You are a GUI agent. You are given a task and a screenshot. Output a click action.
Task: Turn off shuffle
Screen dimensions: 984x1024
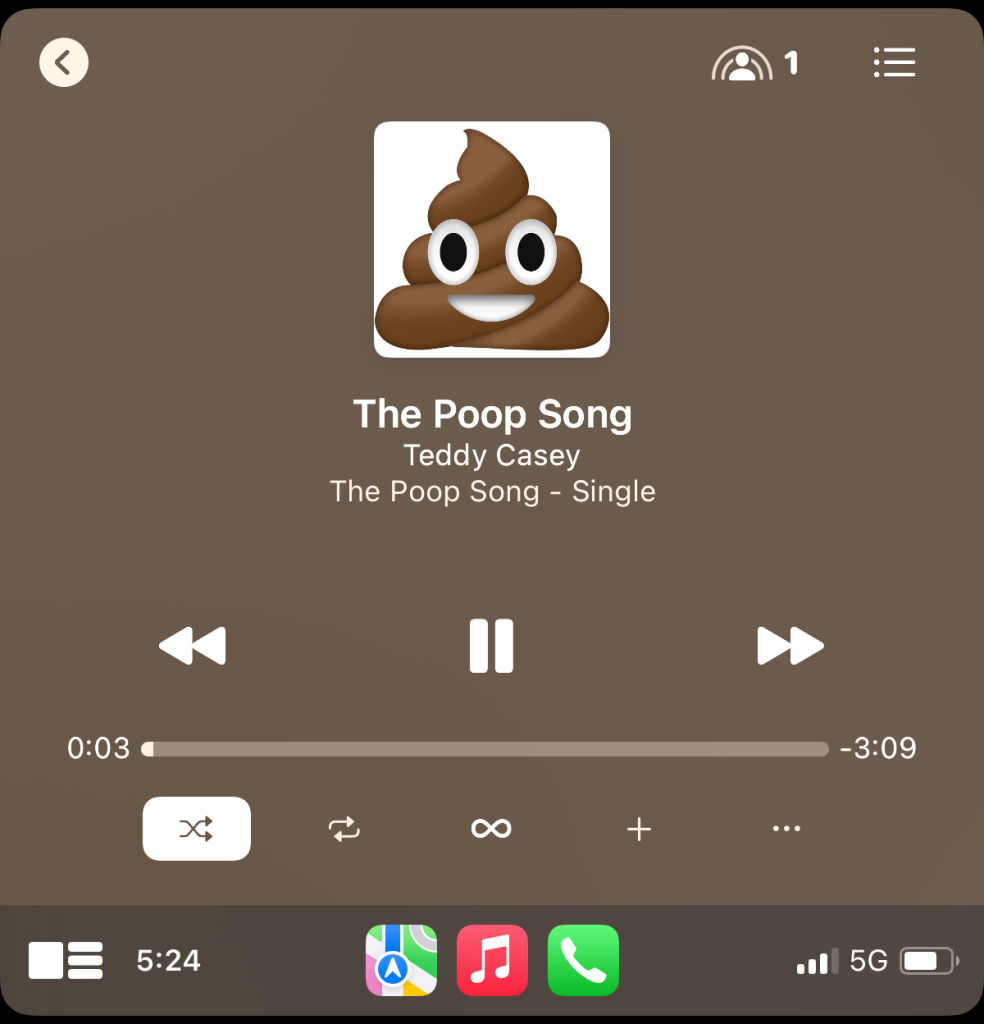click(196, 828)
